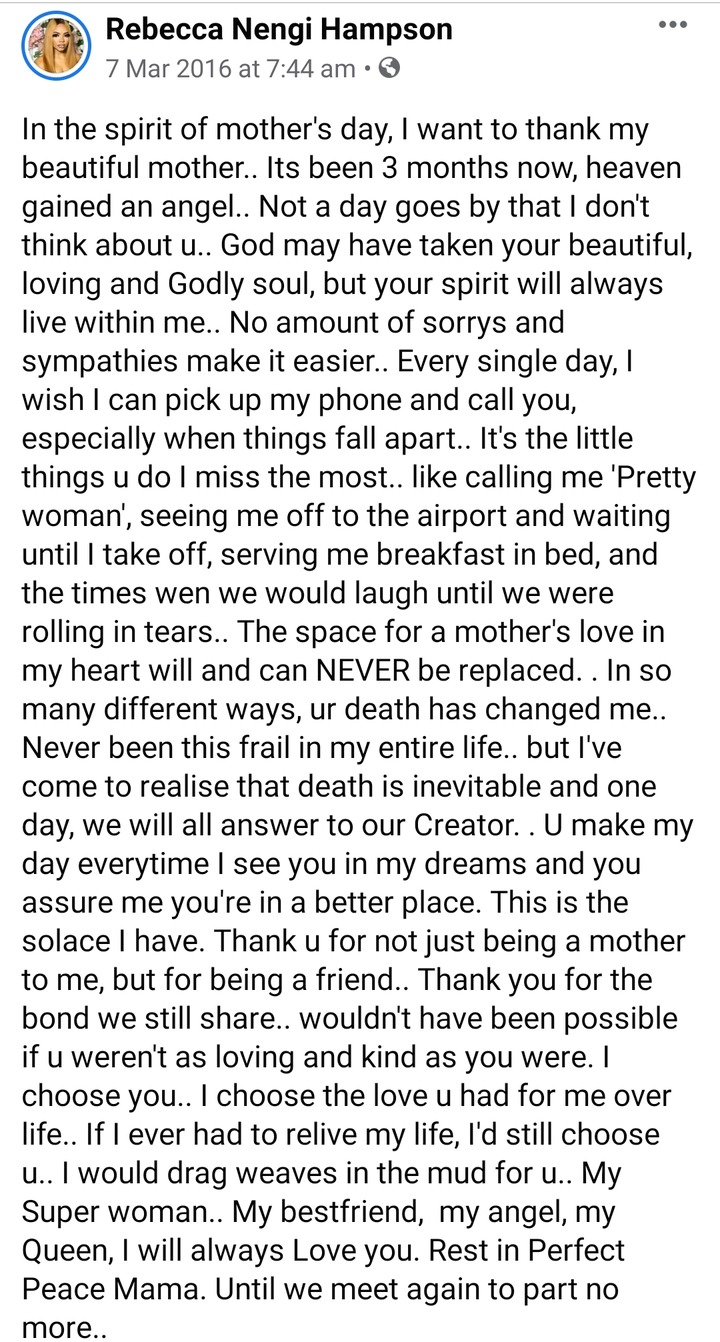Open the post timestamp 7 Mar 2016
This screenshot has width=720, height=1342.
click(x=230, y=68)
